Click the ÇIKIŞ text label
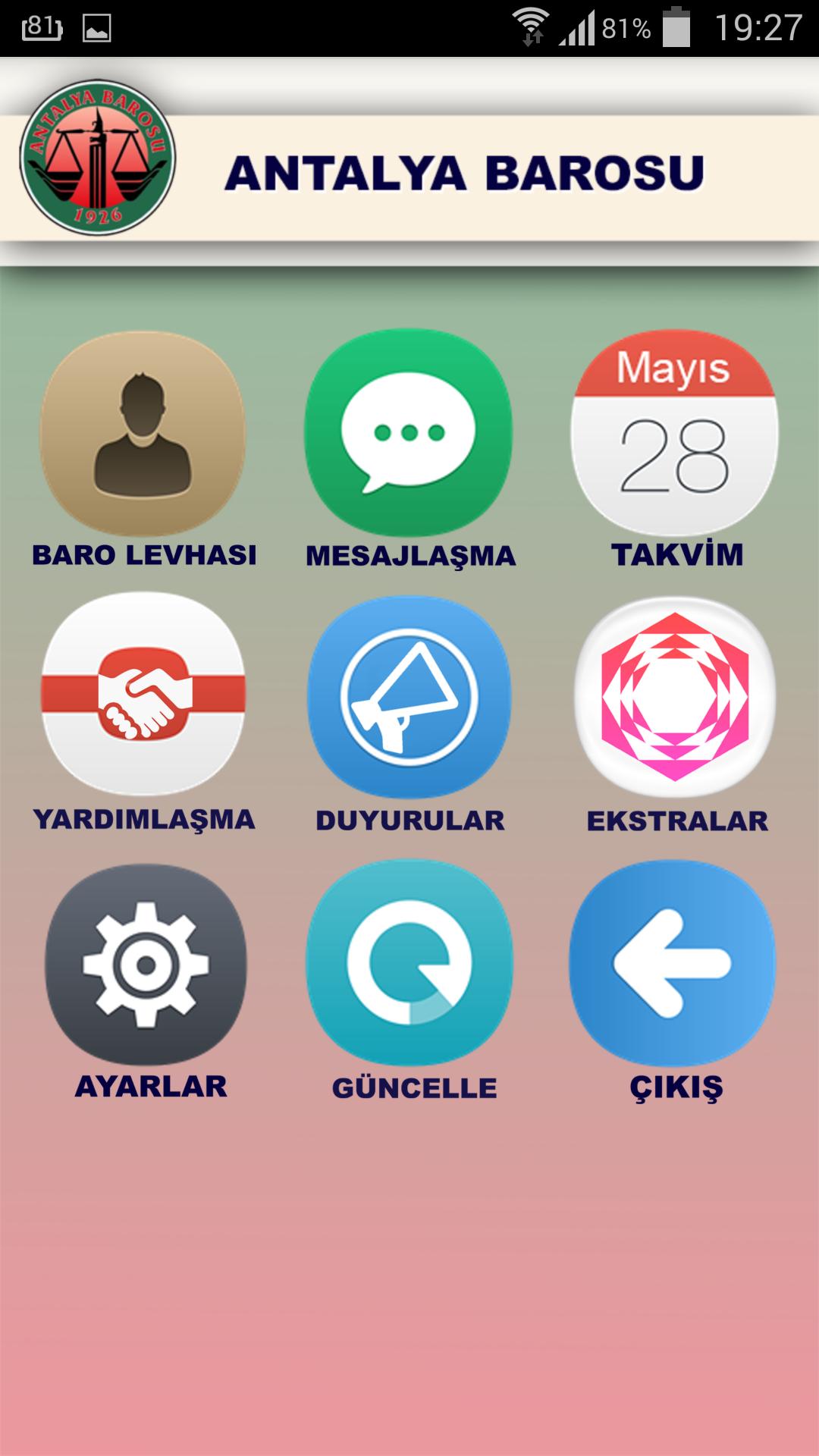819x1456 pixels. (677, 1087)
